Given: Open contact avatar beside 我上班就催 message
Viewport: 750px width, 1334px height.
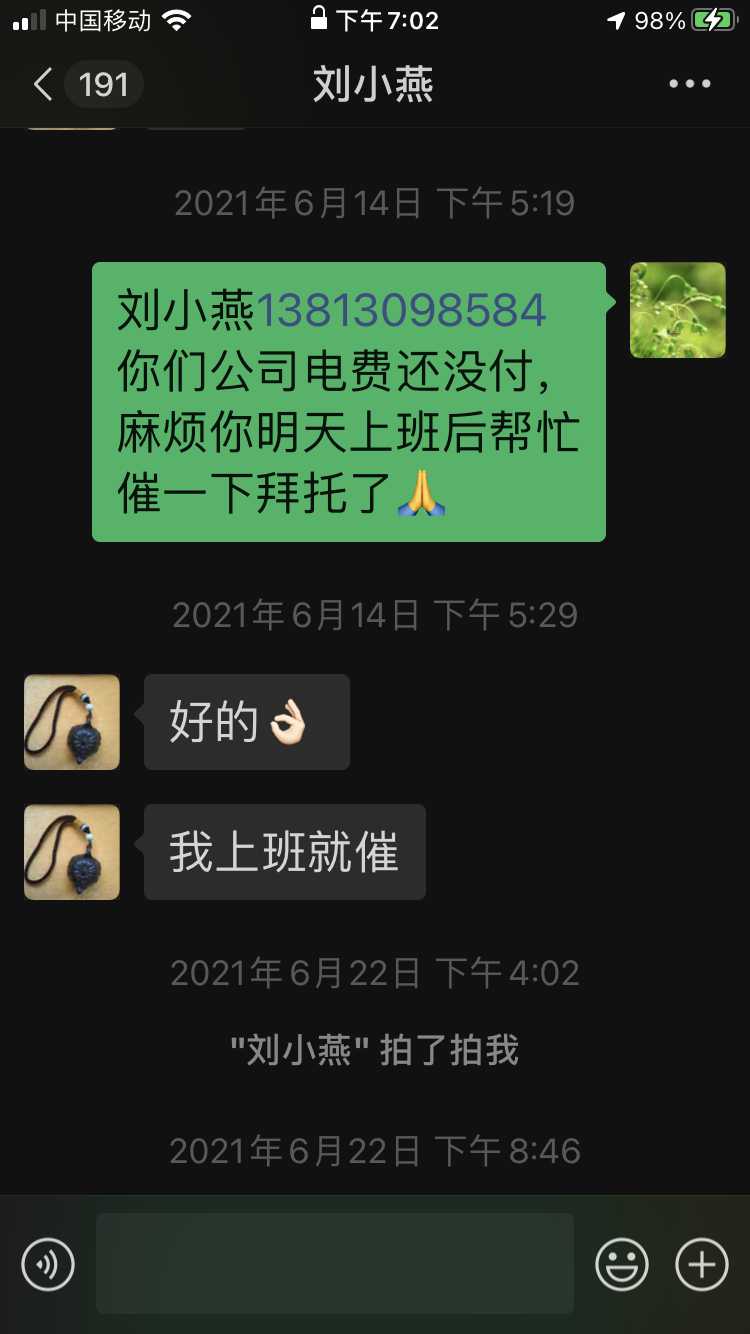Looking at the screenshot, I should [x=72, y=852].
